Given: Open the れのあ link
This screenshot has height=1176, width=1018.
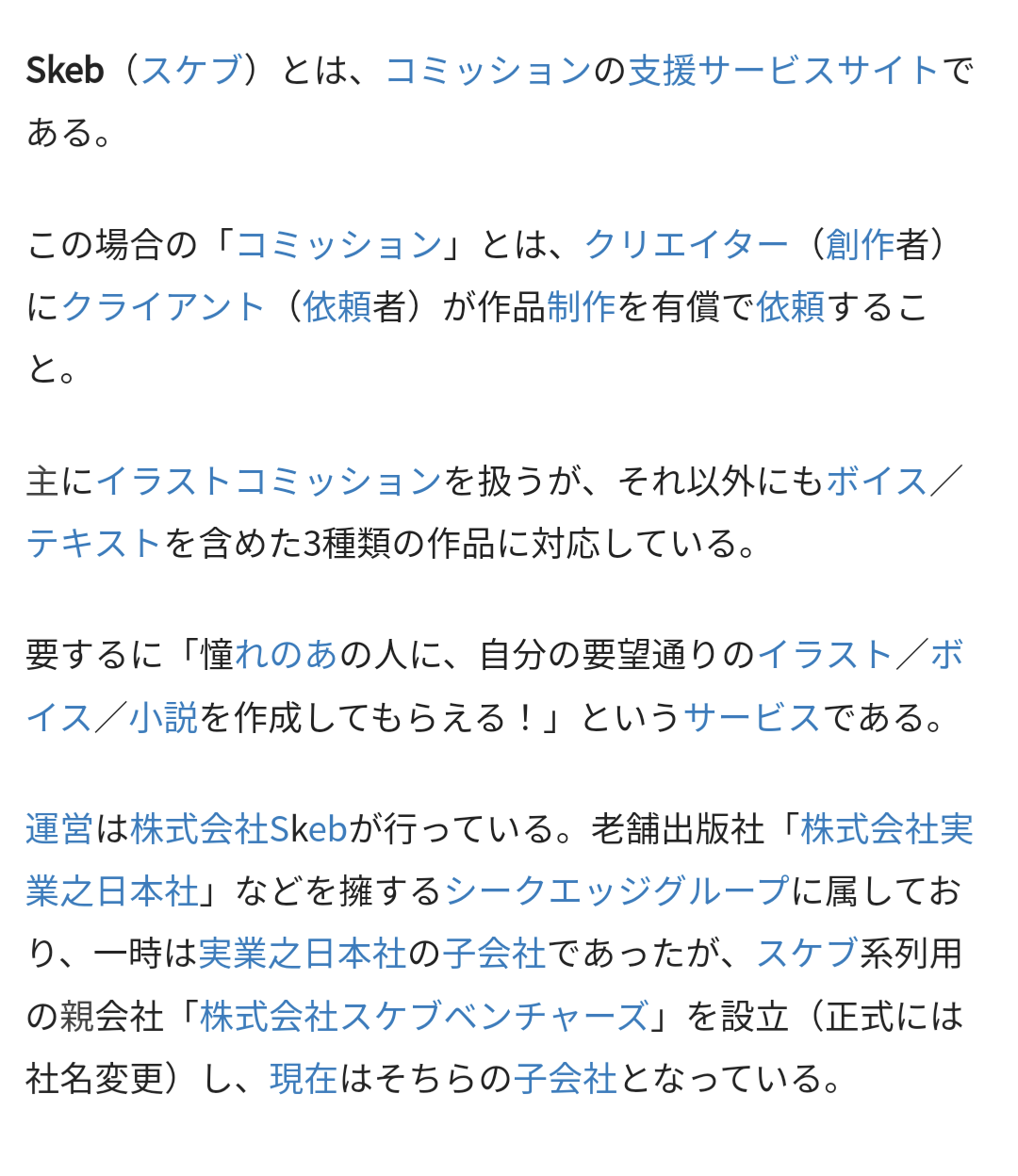Looking at the screenshot, I should (x=286, y=655).
